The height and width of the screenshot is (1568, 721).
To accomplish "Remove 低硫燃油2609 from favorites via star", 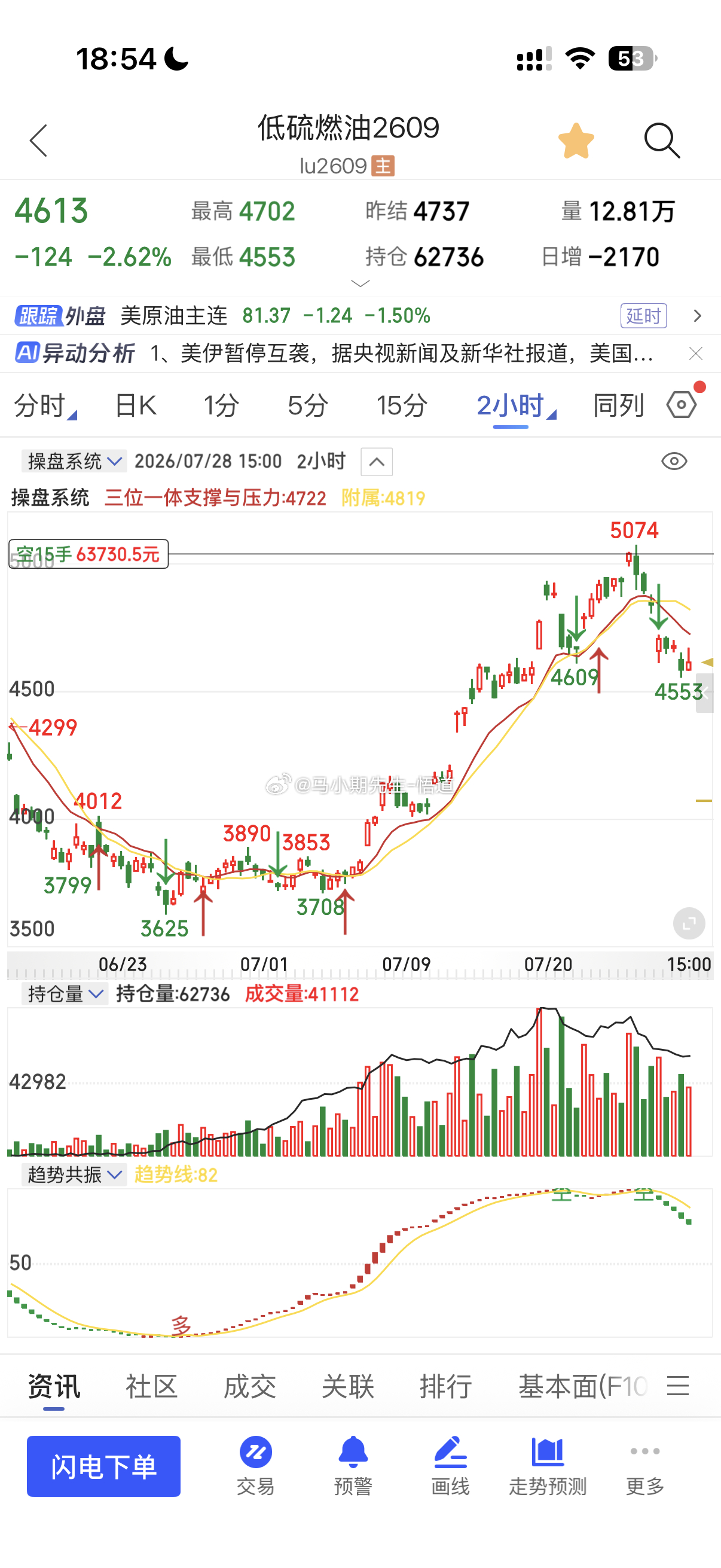I will [576, 141].
